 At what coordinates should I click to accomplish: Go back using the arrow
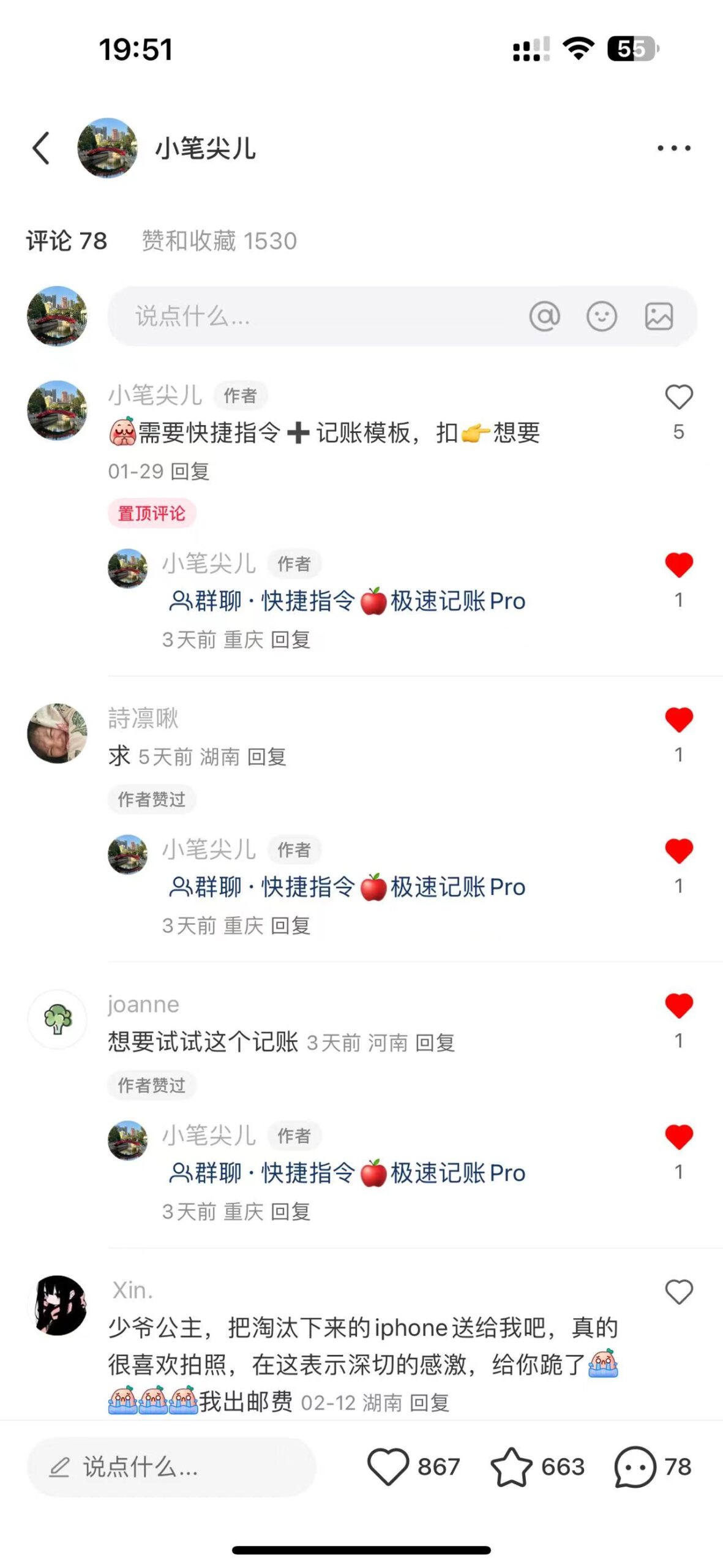point(41,148)
